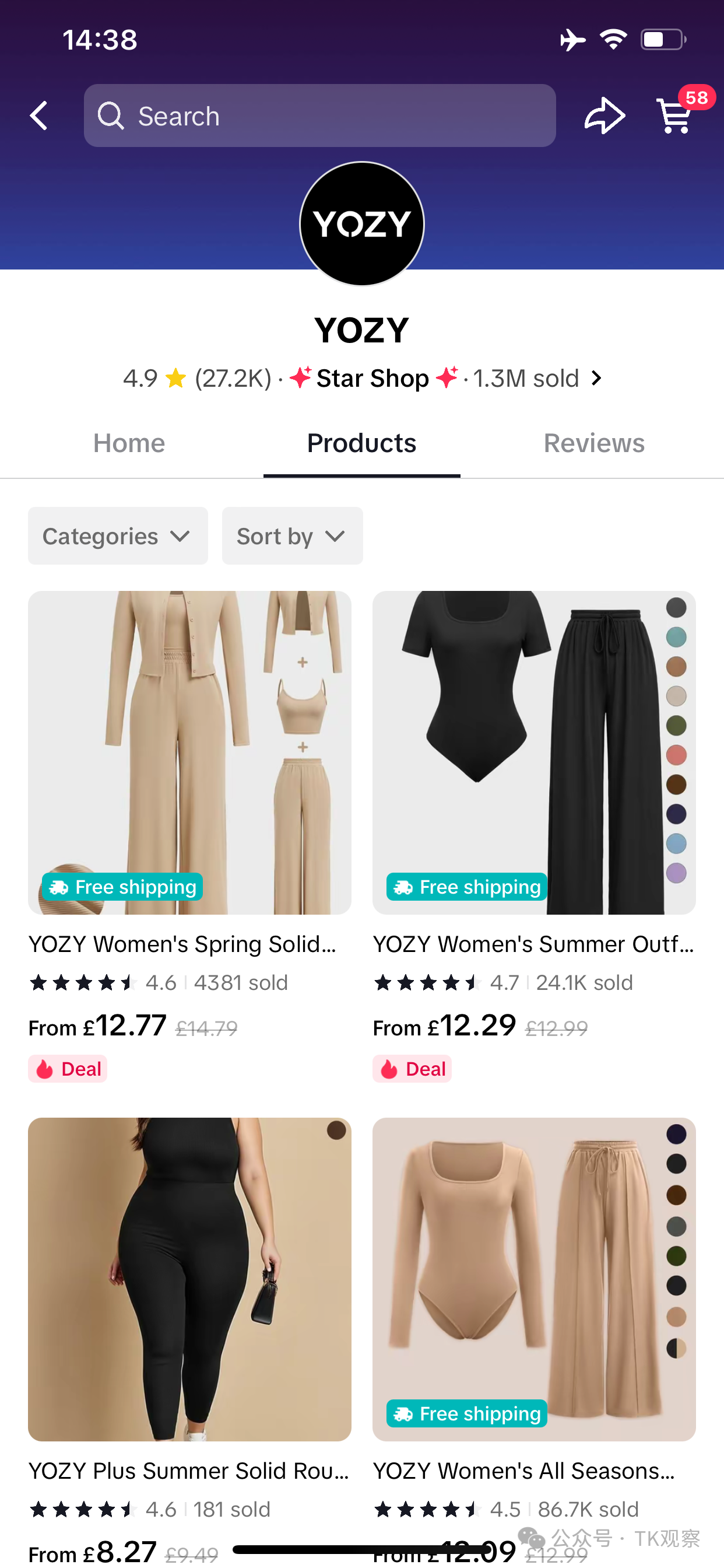View YOZY Women's All Seasons product

pyautogui.click(x=533, y=1278)
